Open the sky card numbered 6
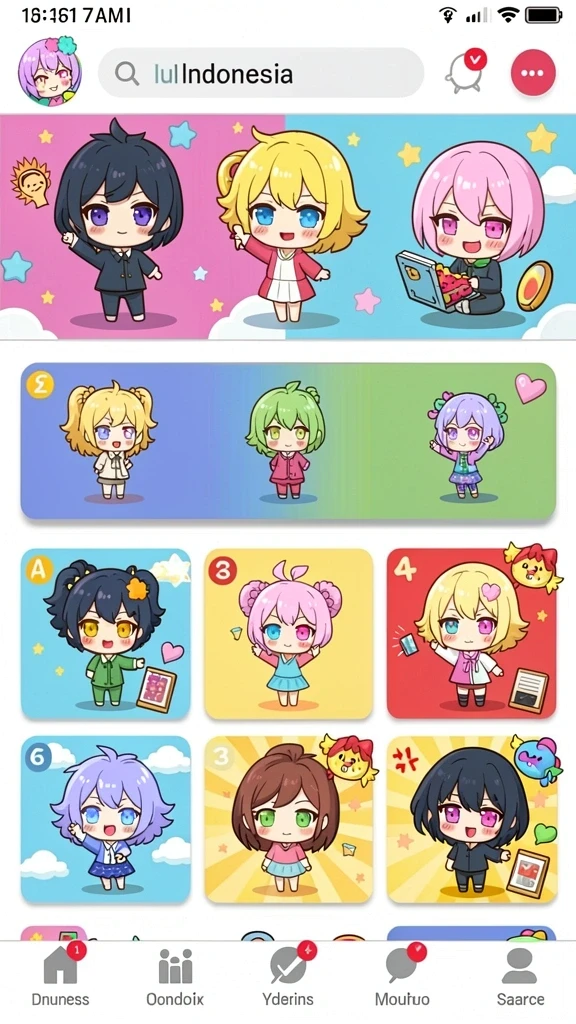576x1024 pixels. coord(106,820)
